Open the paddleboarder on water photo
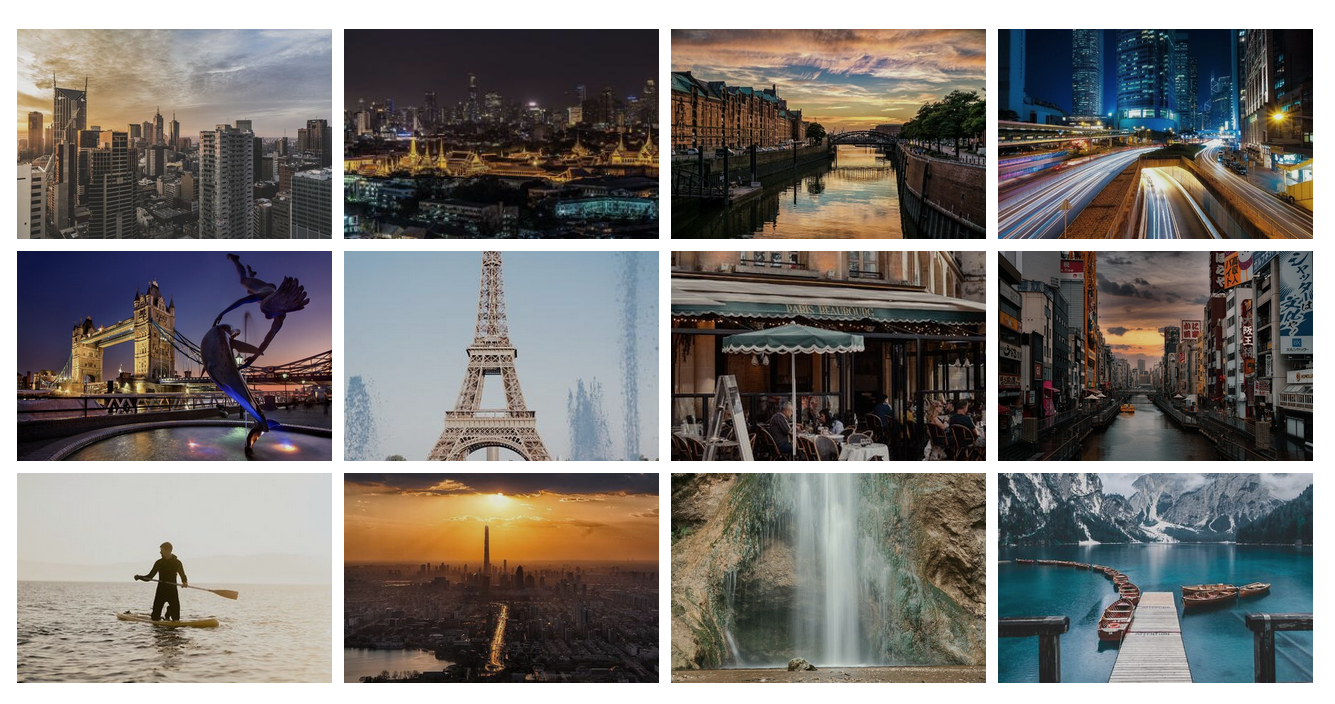The height and width of the screenshot is (704, 1335). point(174,578)
